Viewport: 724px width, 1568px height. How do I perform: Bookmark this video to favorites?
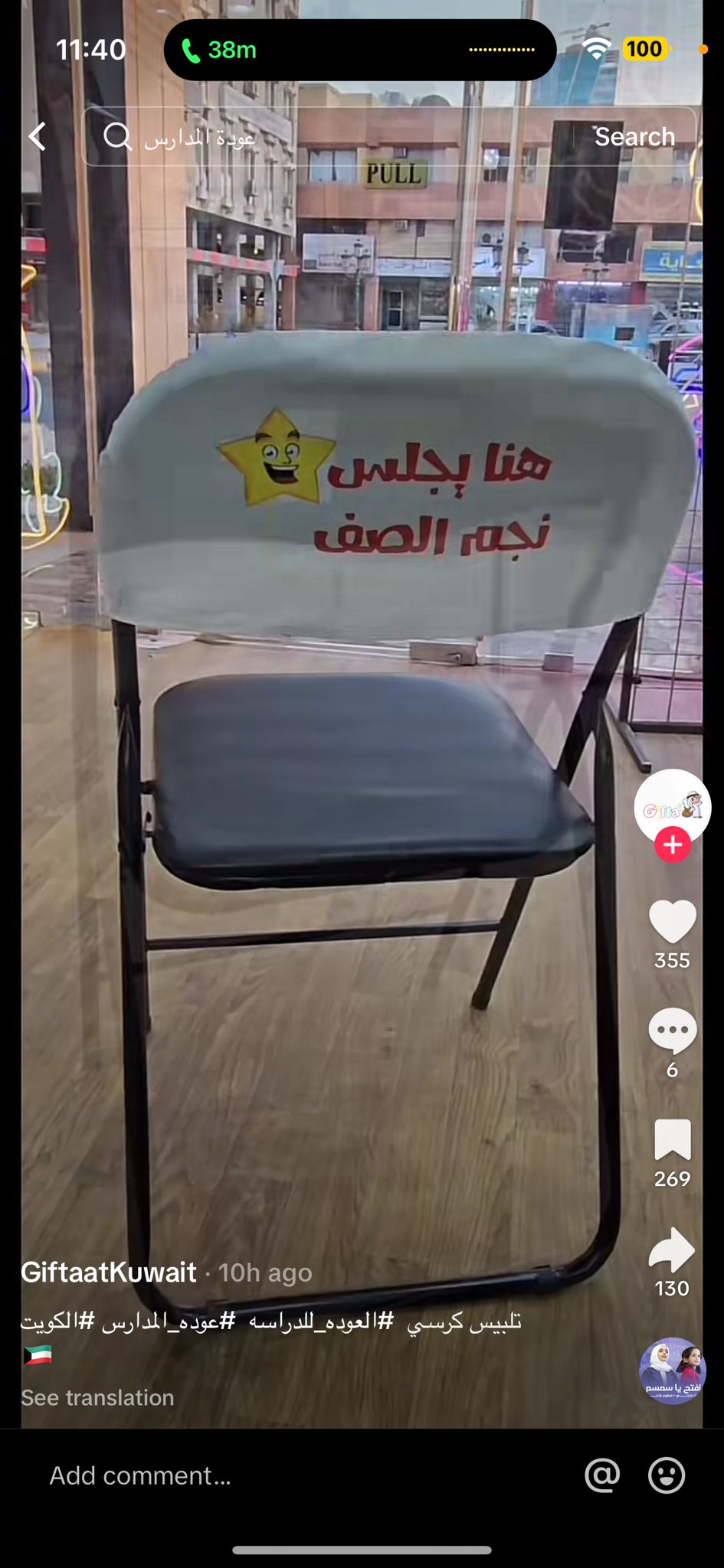pyautogui.click(x=672, y=1139)
